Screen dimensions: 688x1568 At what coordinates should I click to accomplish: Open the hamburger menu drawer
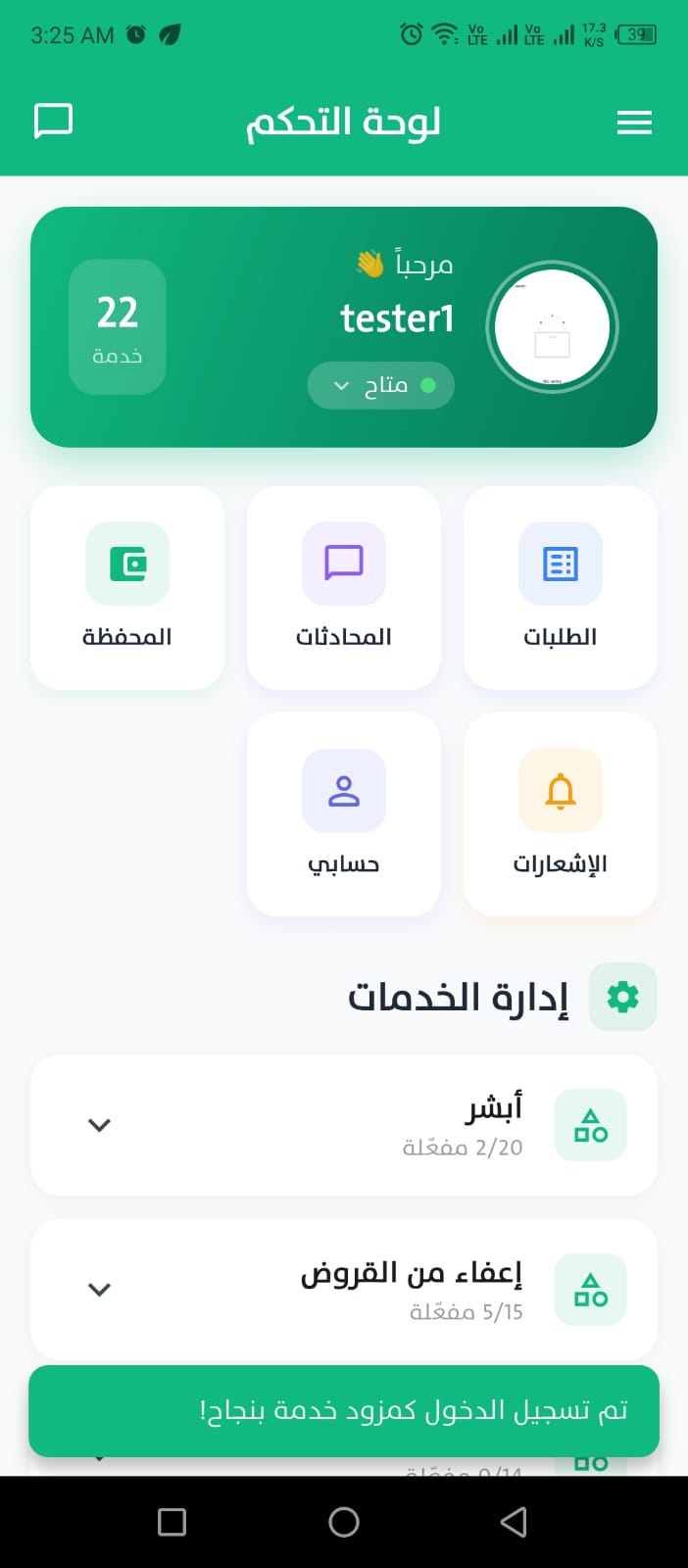(634, 122)
